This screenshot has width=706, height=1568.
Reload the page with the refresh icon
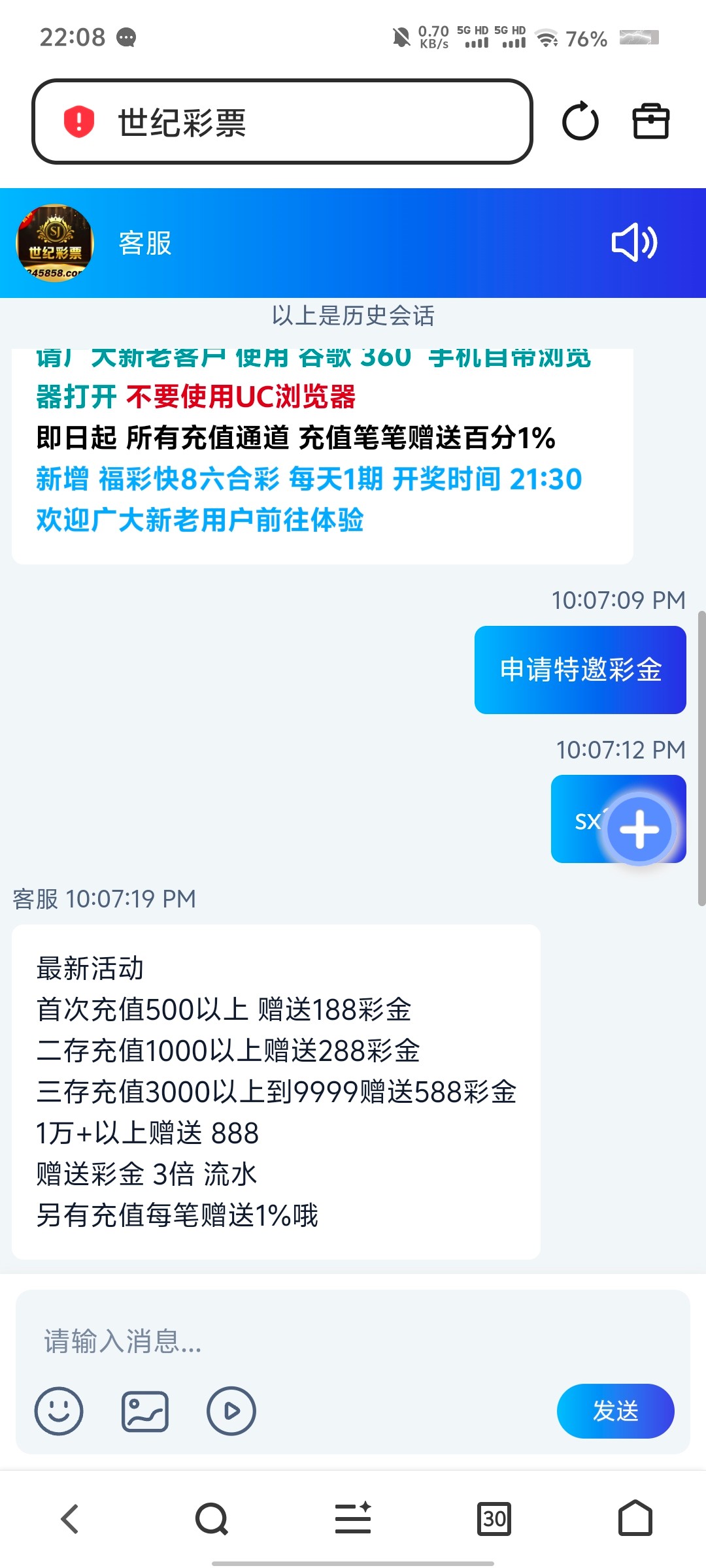580,122
